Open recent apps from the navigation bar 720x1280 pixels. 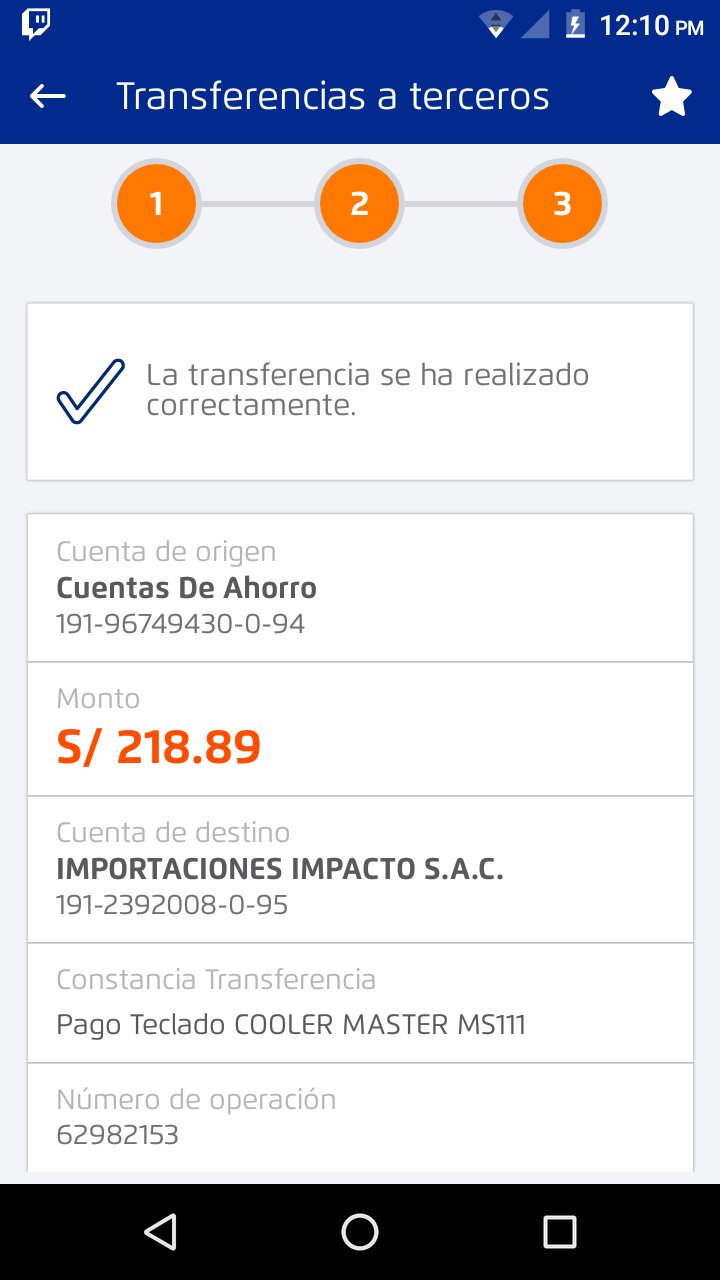coord(559,1232)
